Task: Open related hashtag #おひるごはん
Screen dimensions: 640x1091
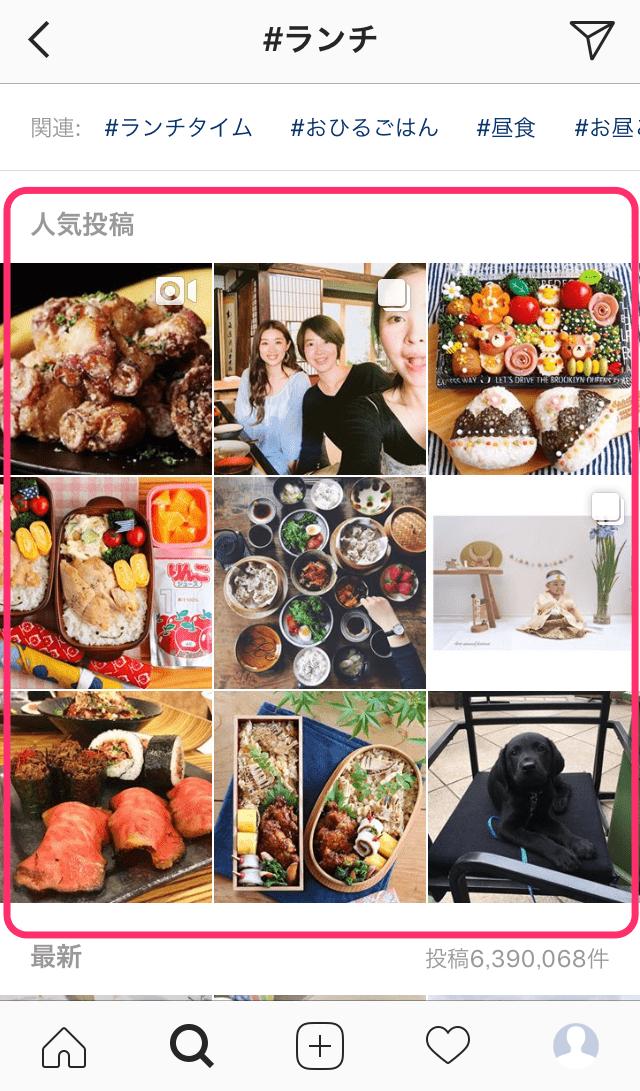Action: coord(364,128)
